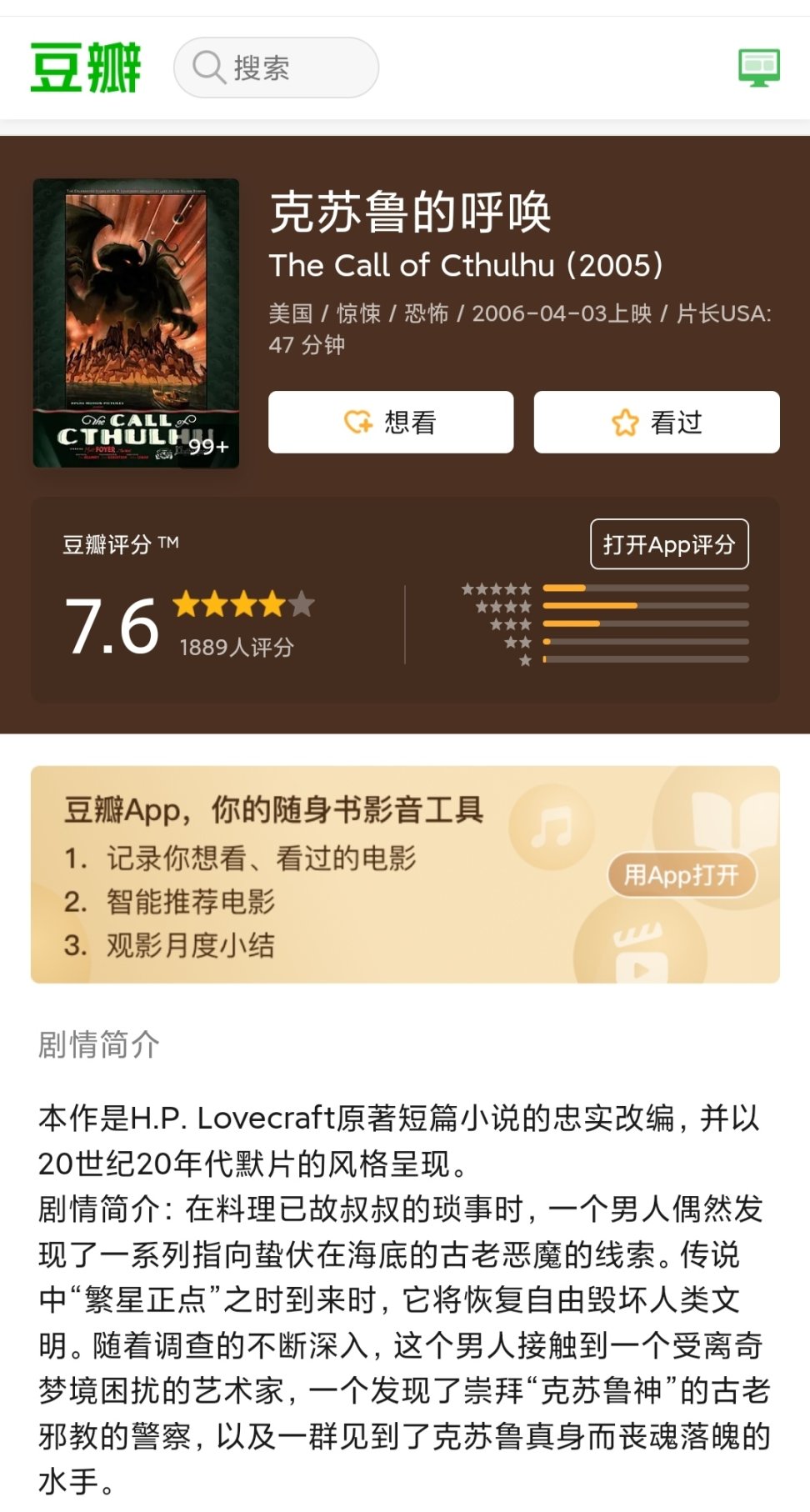This screenshot has height=1512, width=810.
Task: Mark the movie as 看过
Action: (656, 422)
